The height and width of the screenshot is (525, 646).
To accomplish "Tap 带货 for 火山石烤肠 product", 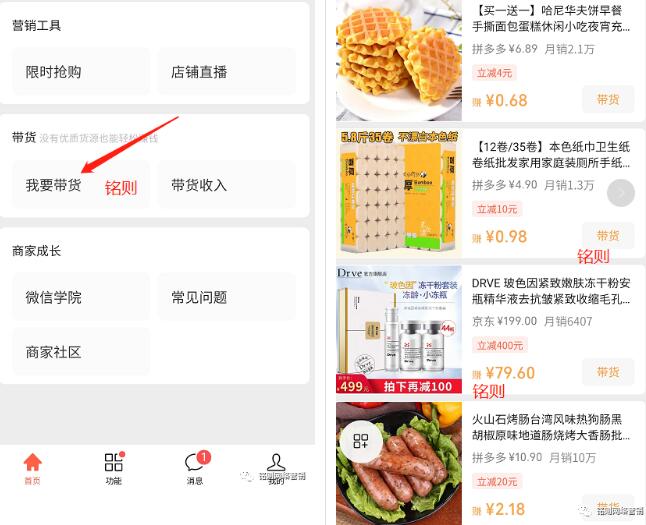I will tap(608, 507).
